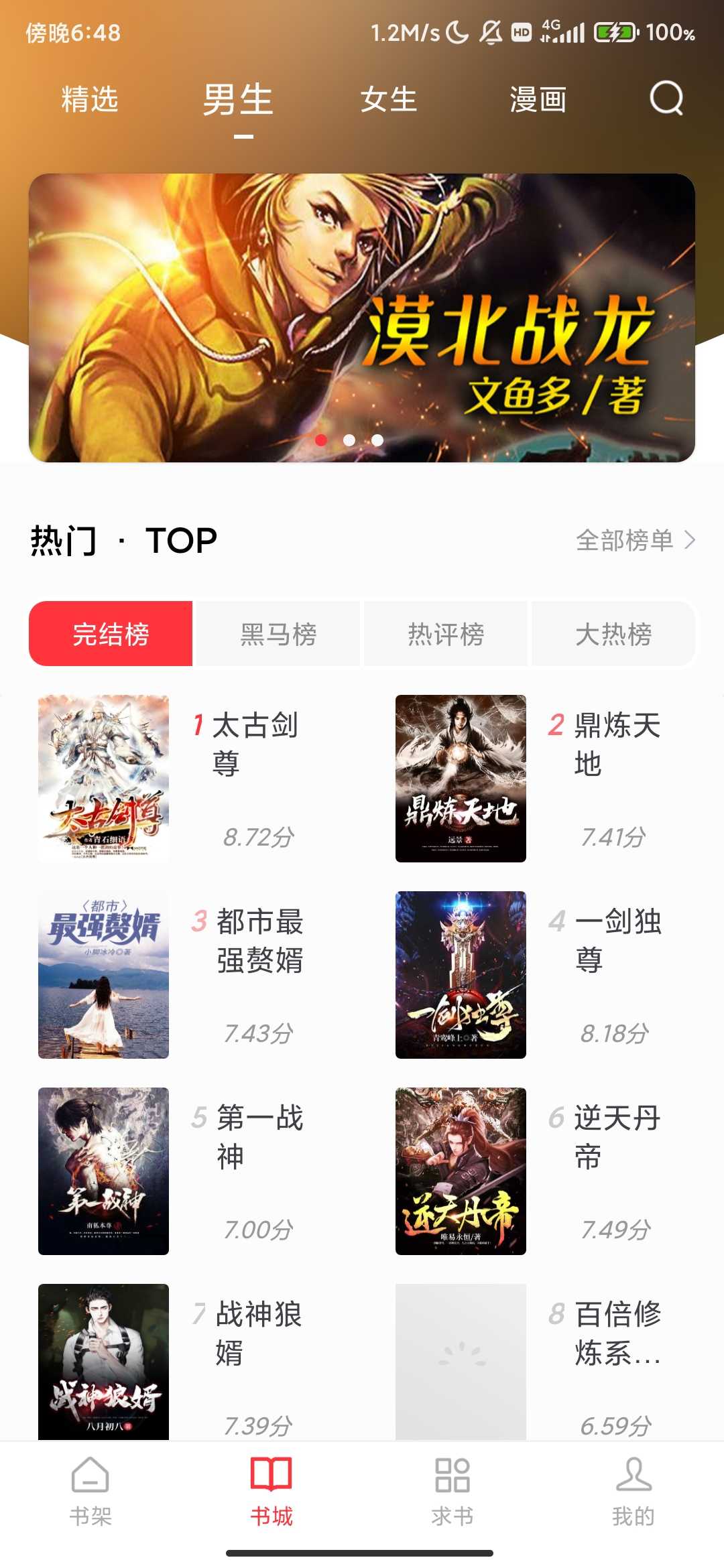Open the book 第一战神
This screenshot has width=724, height=1568.
(x=104, y=1171)
